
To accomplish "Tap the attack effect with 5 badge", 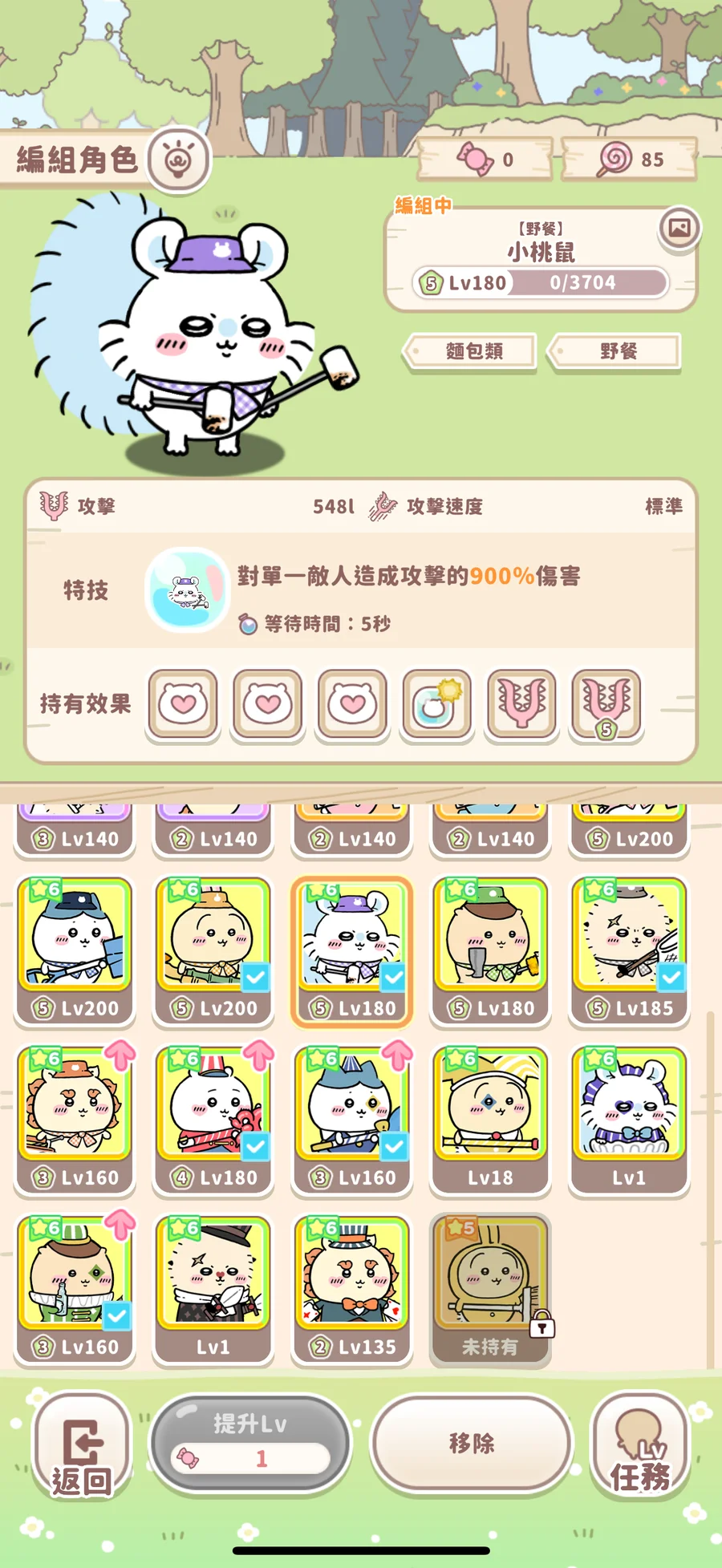I will [606, 703].
